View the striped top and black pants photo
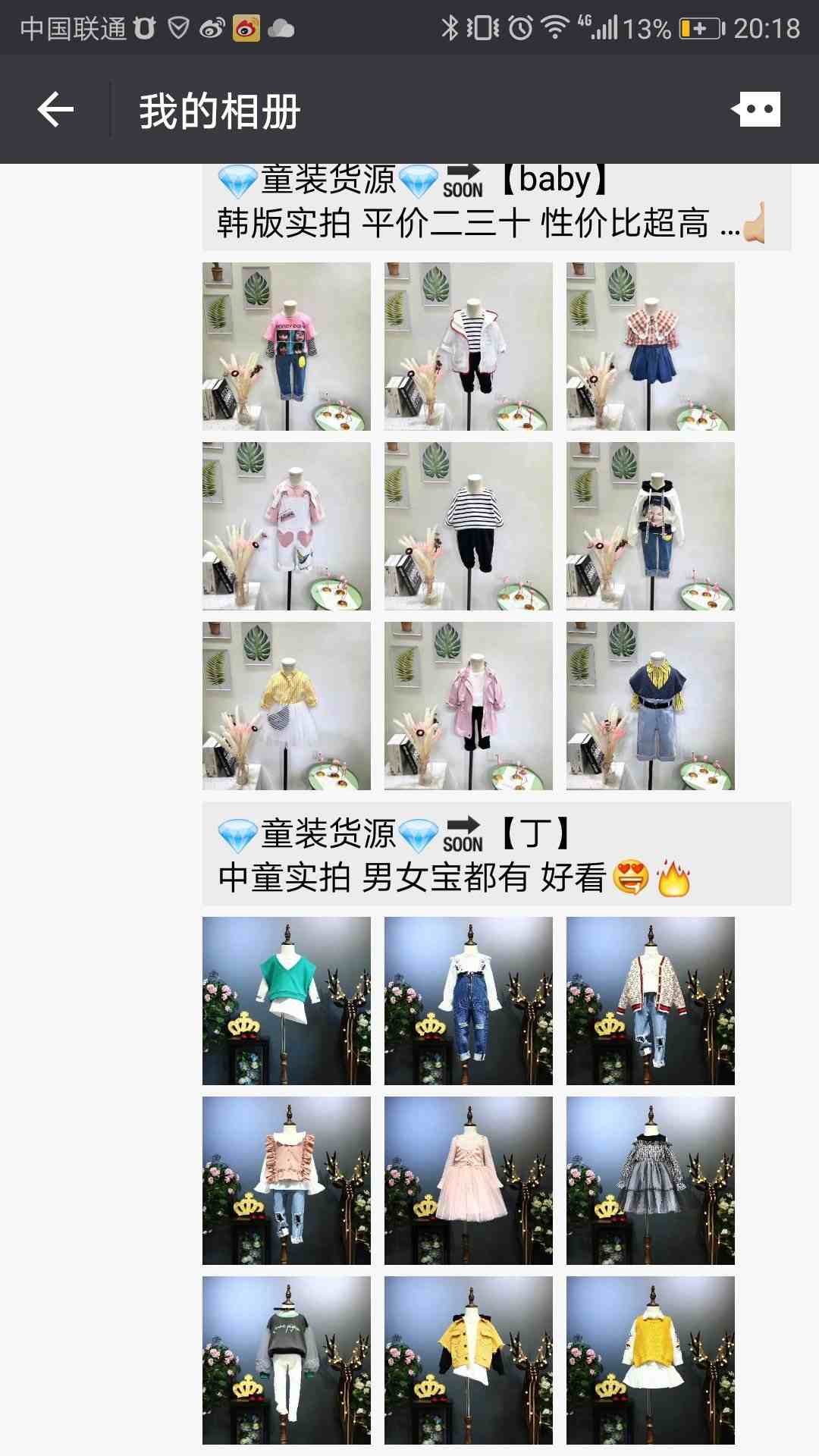The height and width of the screenshot is (1456, 819). (468, 526)
